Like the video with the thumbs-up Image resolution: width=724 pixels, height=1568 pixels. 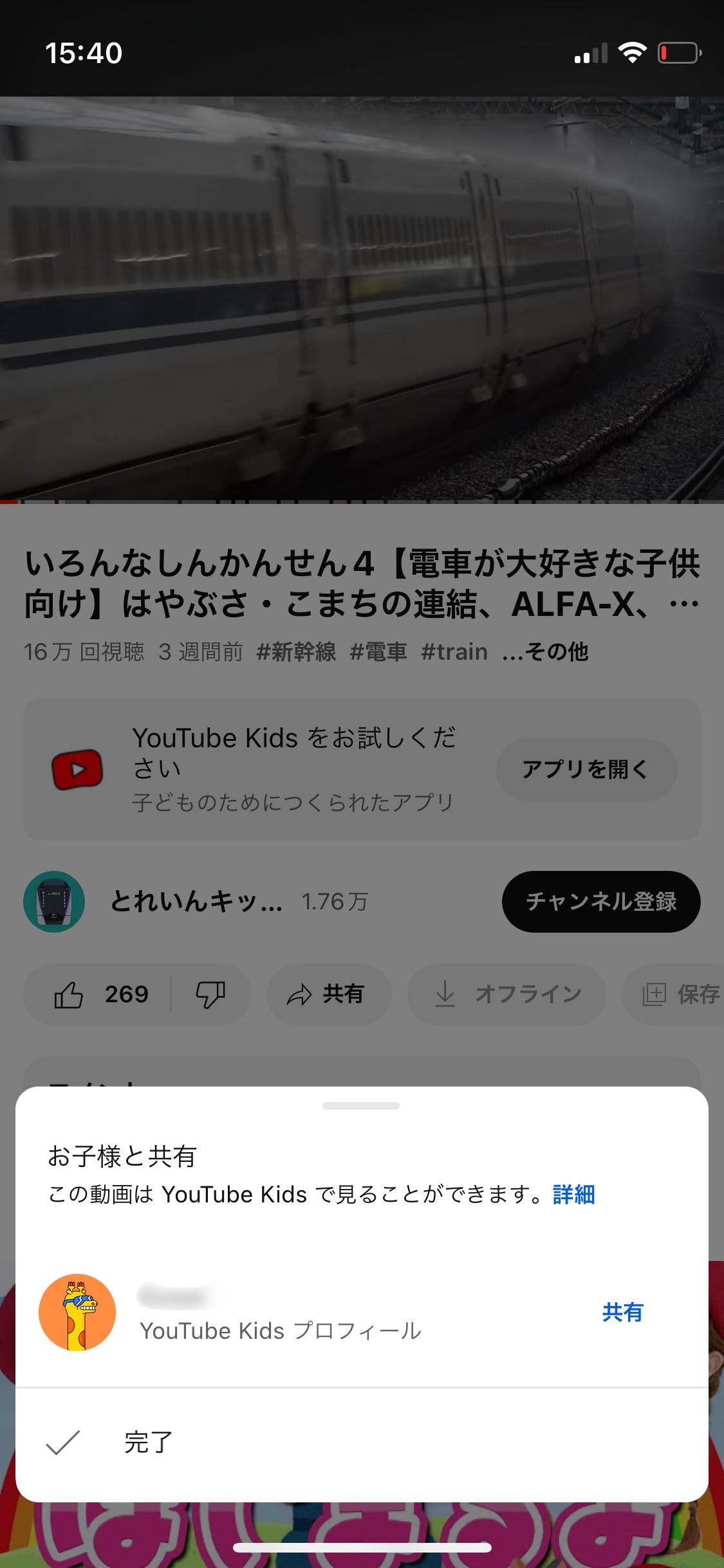tap(70, 994)
